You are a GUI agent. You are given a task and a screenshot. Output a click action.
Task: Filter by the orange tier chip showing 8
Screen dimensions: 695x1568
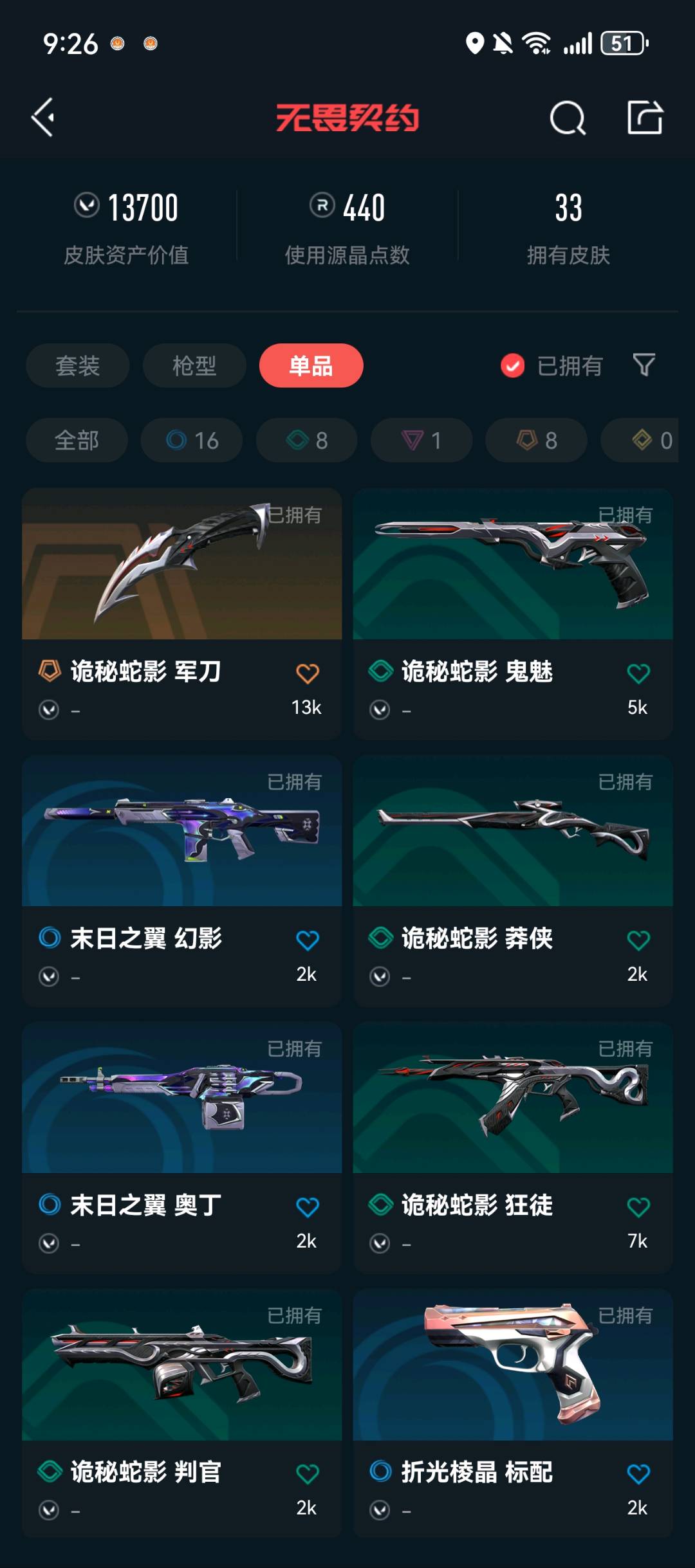click(536, 441)
